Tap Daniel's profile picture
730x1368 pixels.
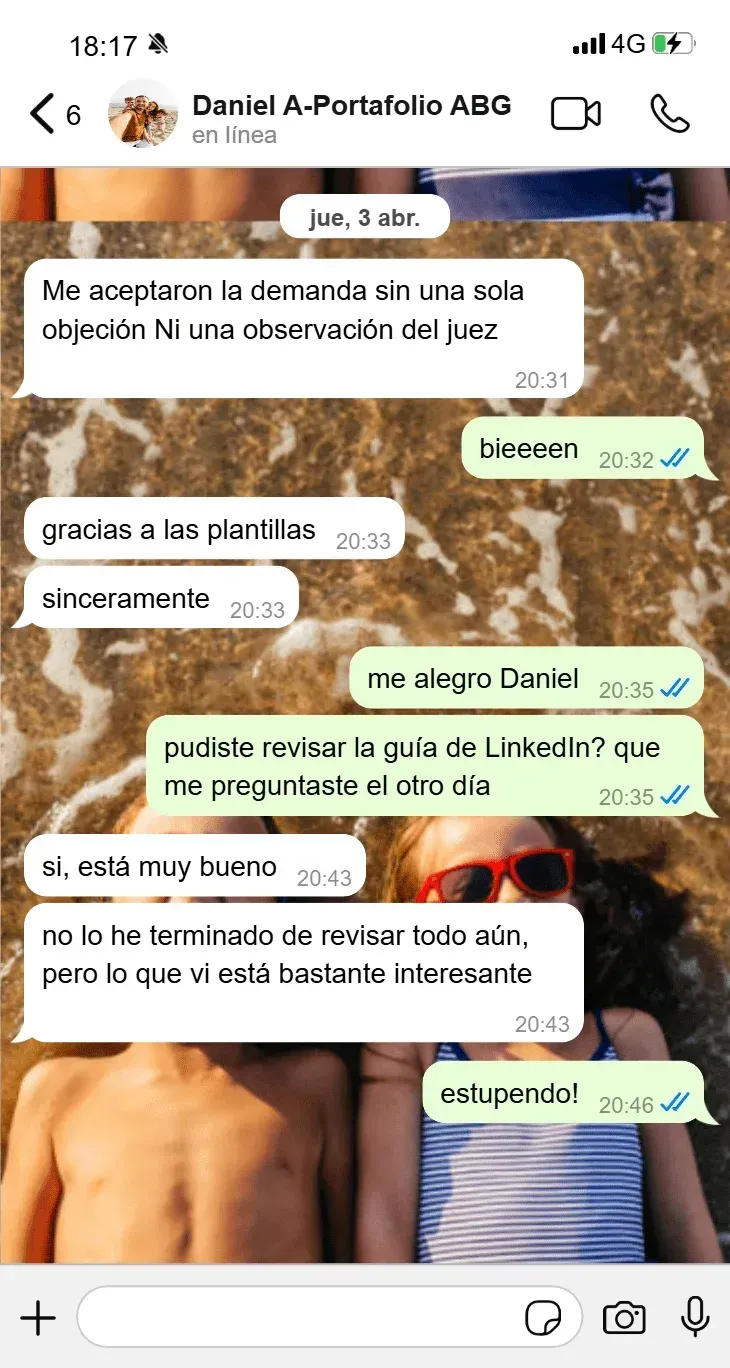pyautogui.click(x=143, y=114)
